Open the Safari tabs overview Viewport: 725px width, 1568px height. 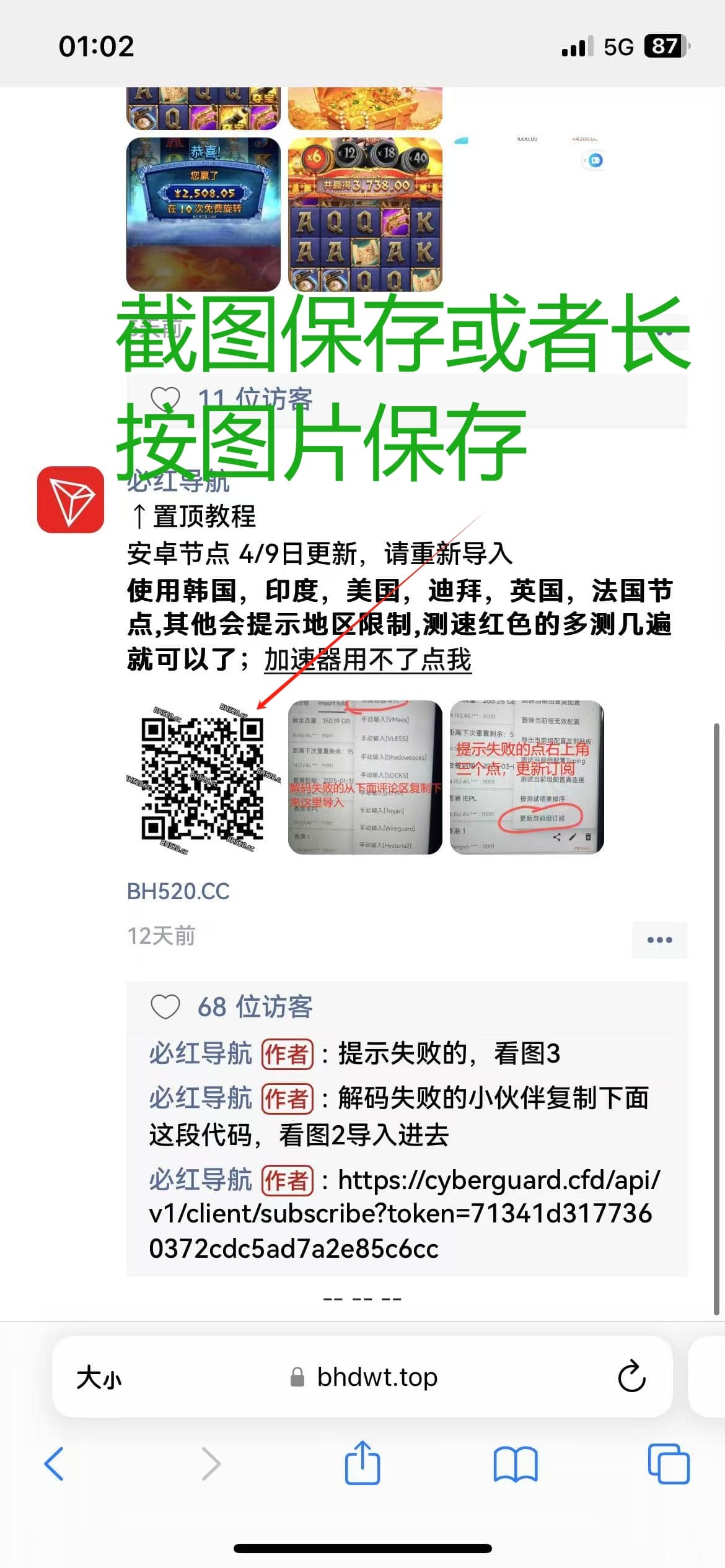(x=668, y=1464)
